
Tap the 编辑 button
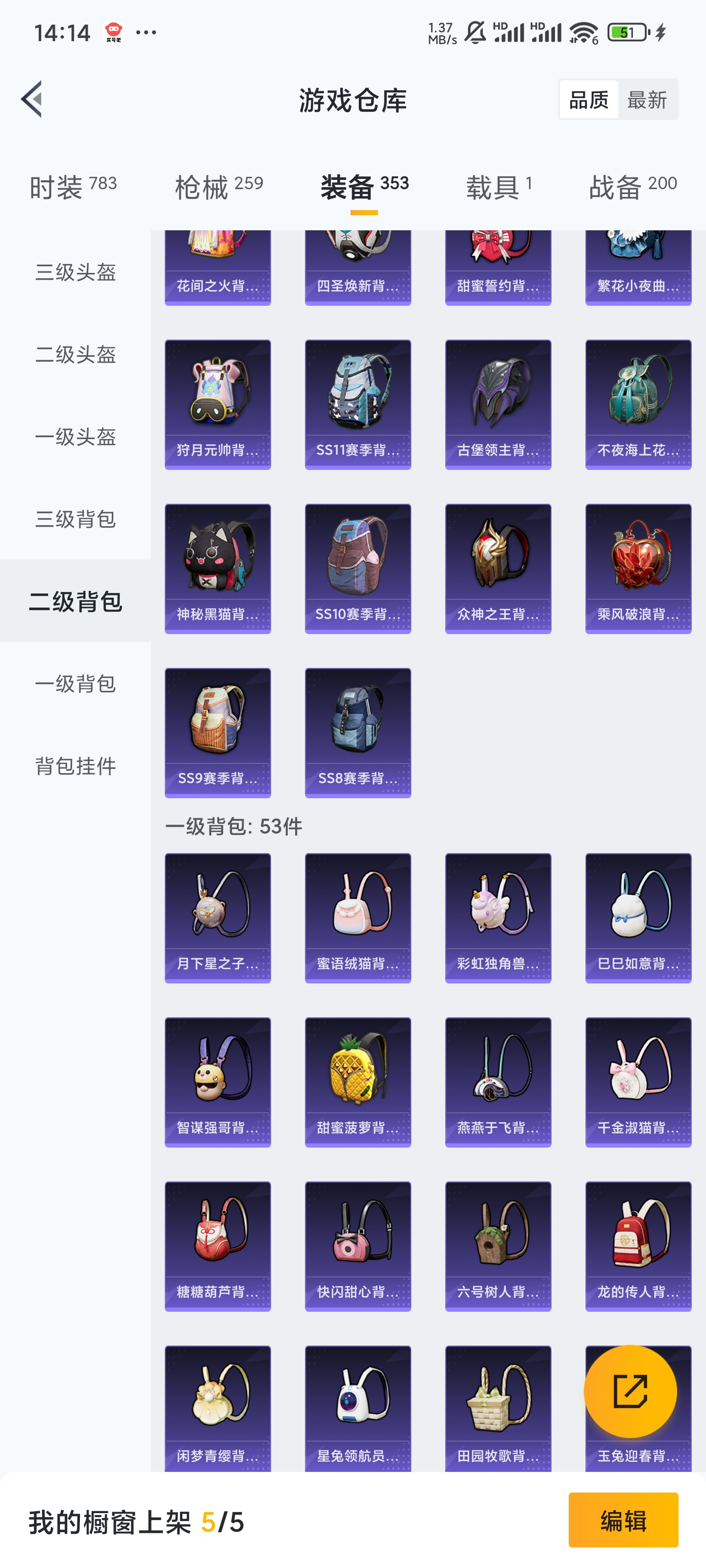click(623, 1520)
